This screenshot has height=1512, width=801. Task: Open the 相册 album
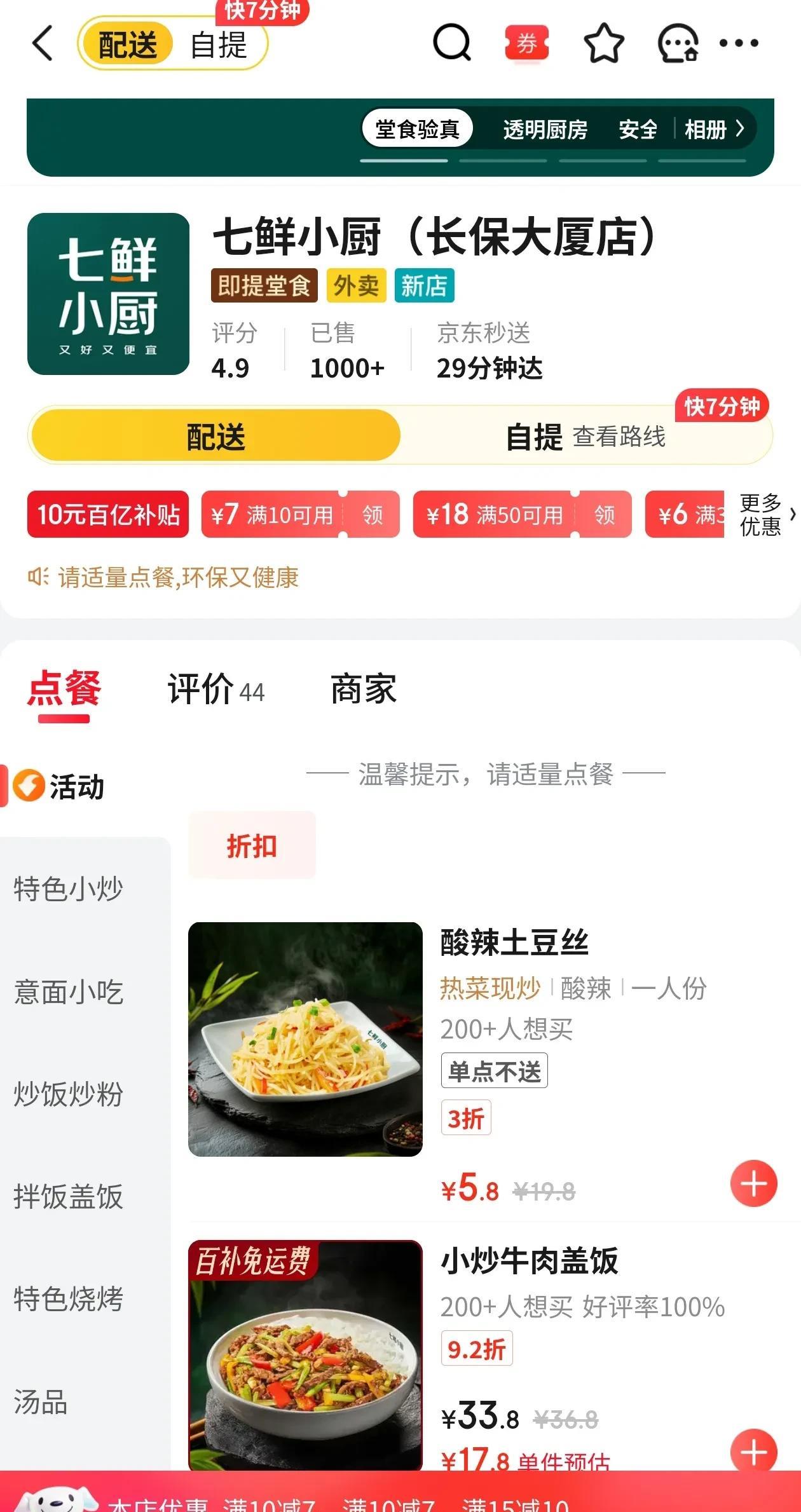(713, 130)
